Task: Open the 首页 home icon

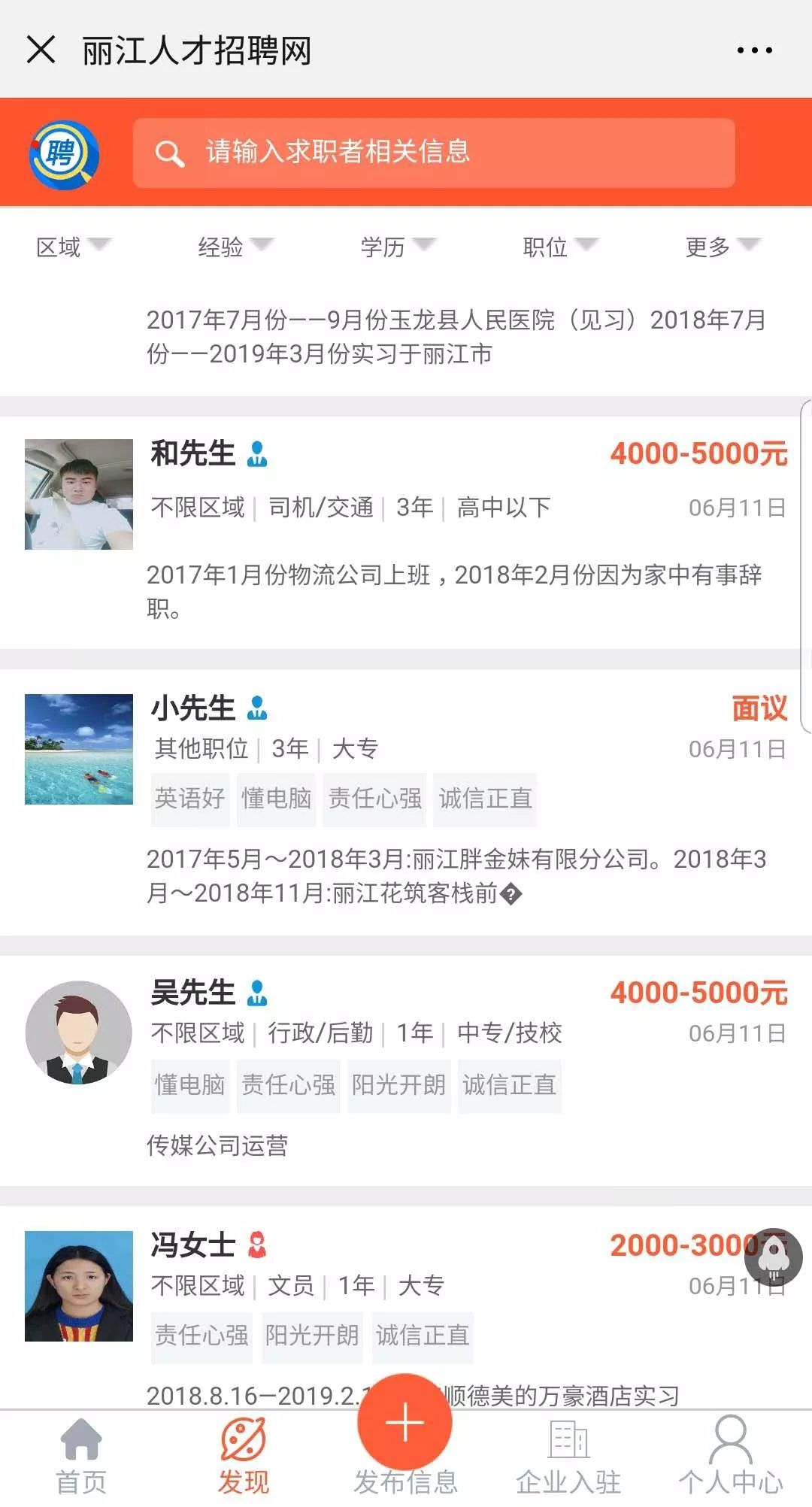Action: point(80,1448)
